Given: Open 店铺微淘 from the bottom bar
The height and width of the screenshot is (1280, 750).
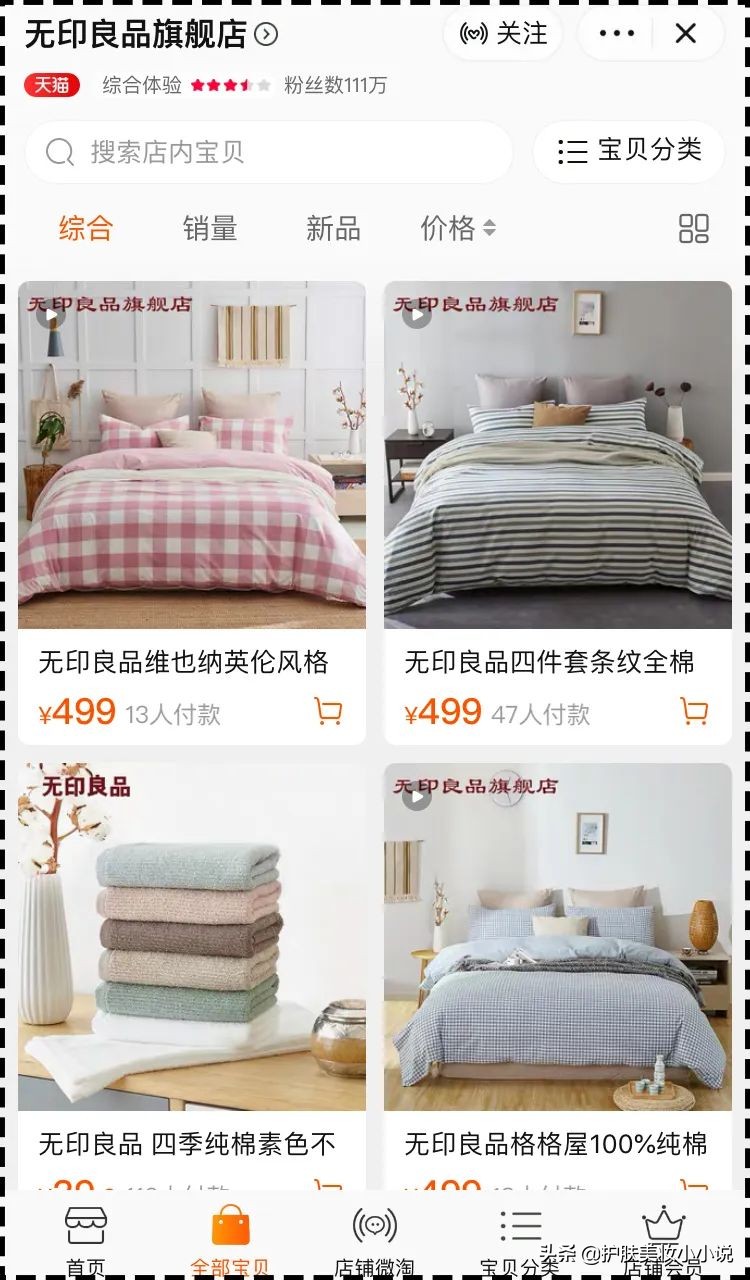Looking at the screenshot, I should click(x=372, y=1225).
